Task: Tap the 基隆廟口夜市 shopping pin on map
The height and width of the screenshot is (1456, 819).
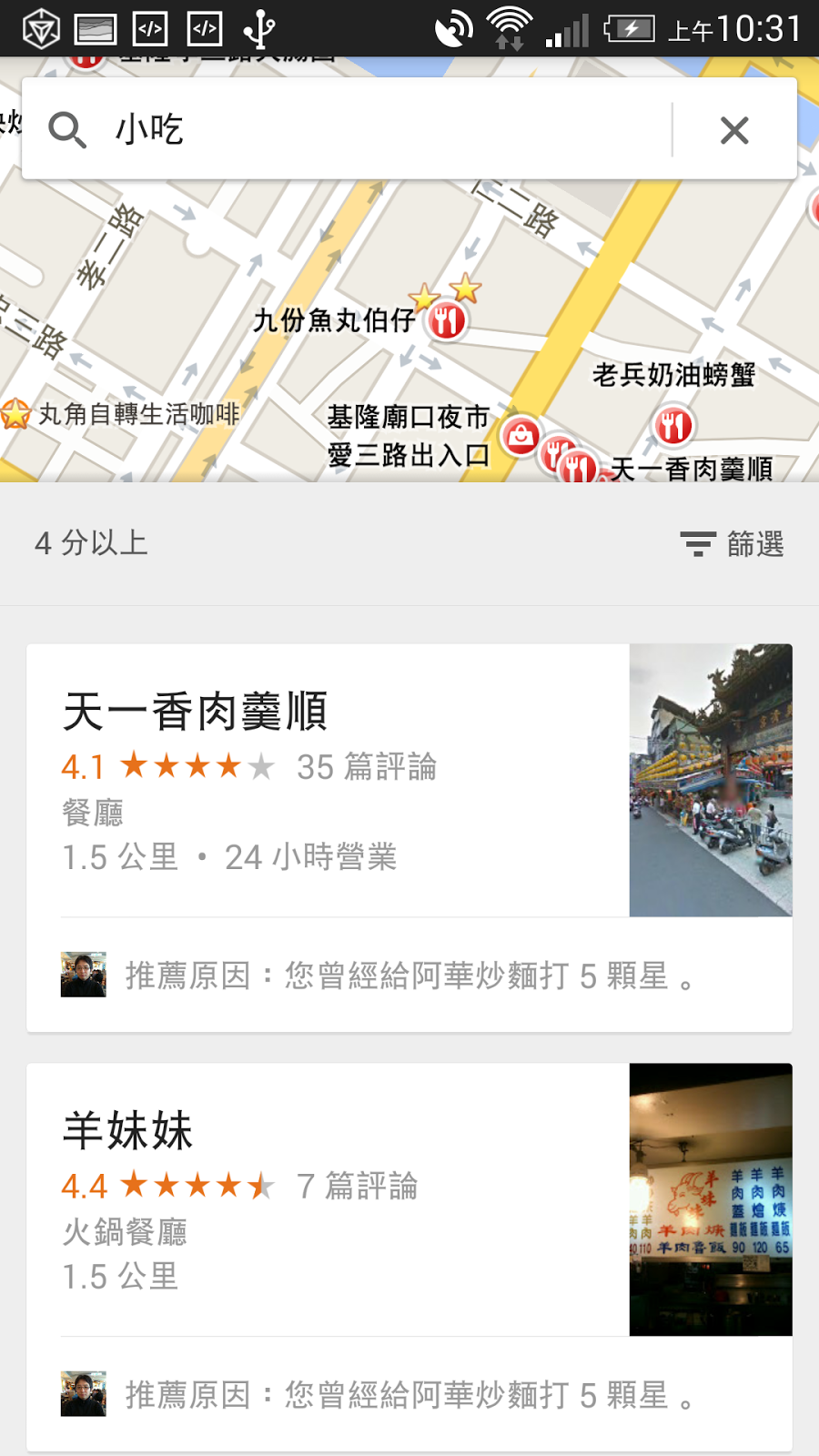Action: click(x=521, y=437)
